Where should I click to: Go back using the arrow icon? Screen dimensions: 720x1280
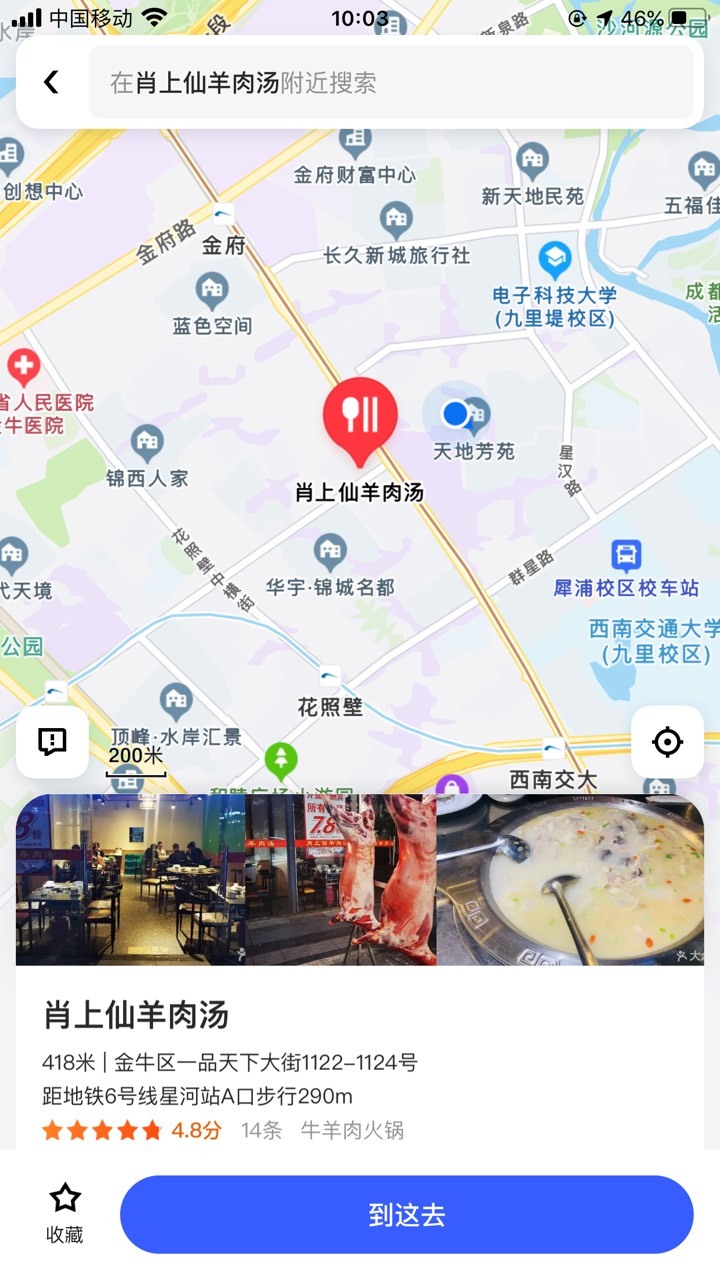point(51,82)
